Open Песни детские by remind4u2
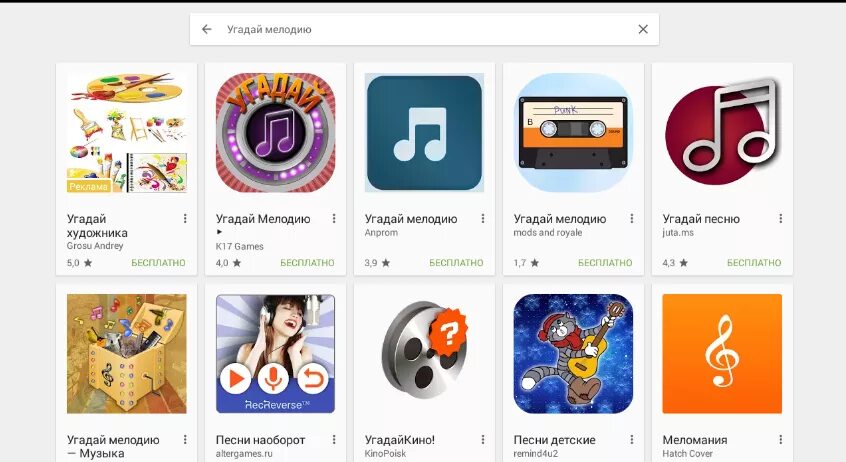The width and height of the screenshot is (846, 462). [573, 354]
